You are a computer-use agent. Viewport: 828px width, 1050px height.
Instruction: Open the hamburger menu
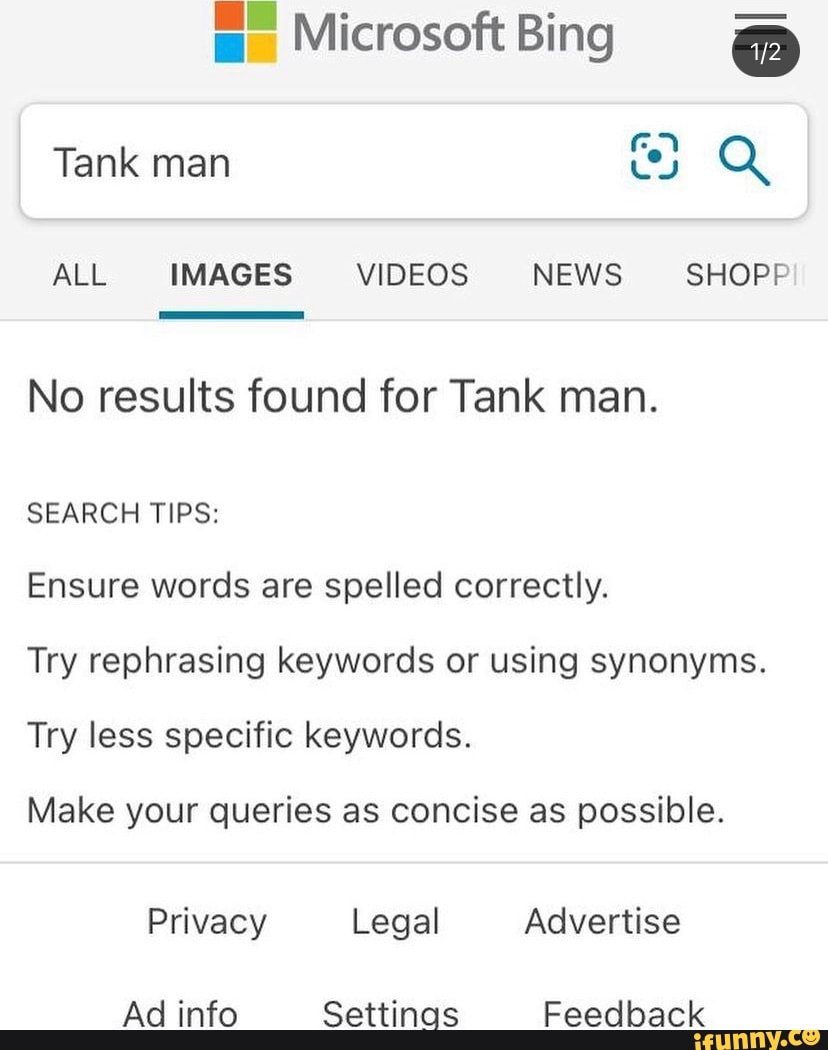pos(760,30)
